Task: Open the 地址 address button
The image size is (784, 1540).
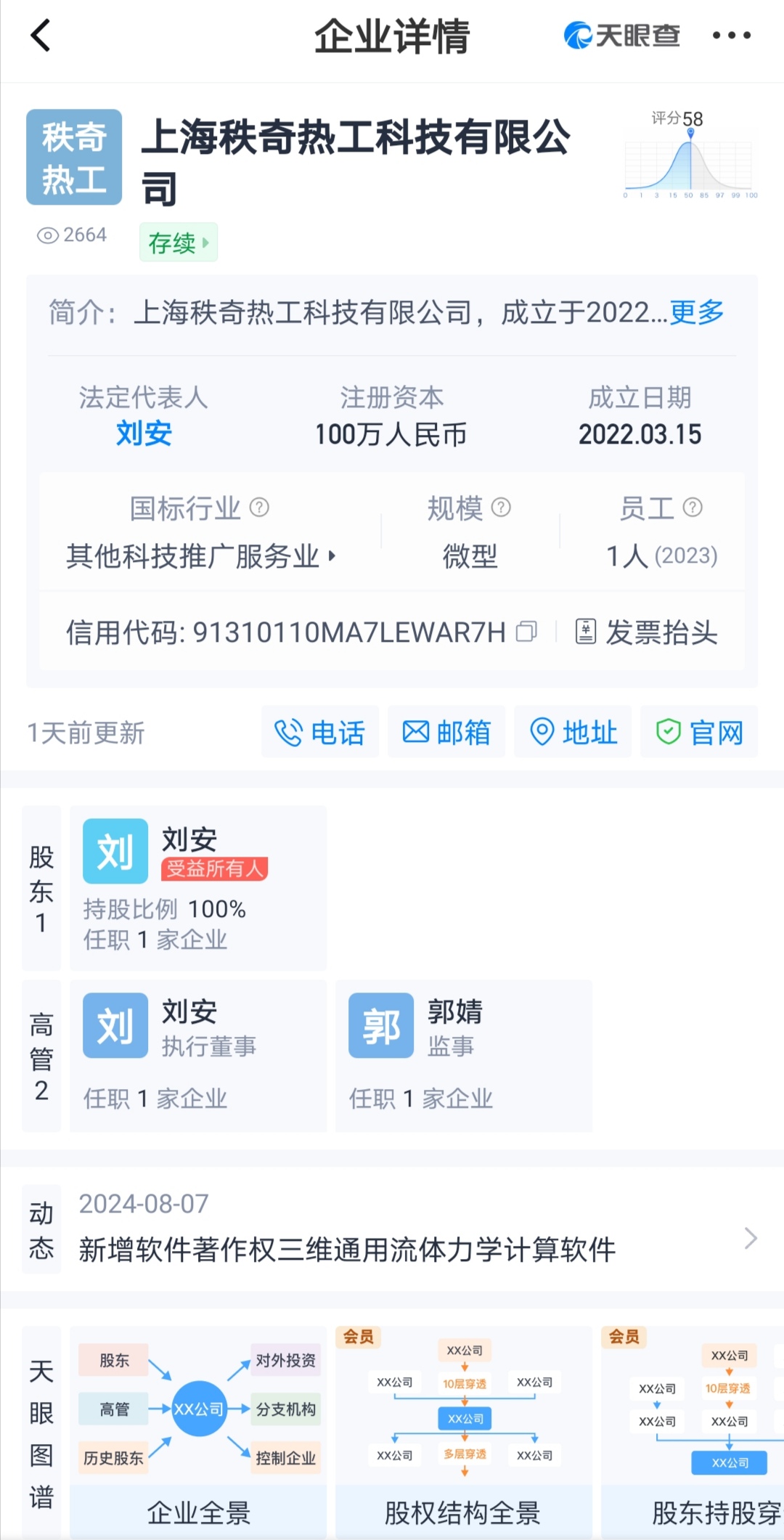Action: [573, 732]
